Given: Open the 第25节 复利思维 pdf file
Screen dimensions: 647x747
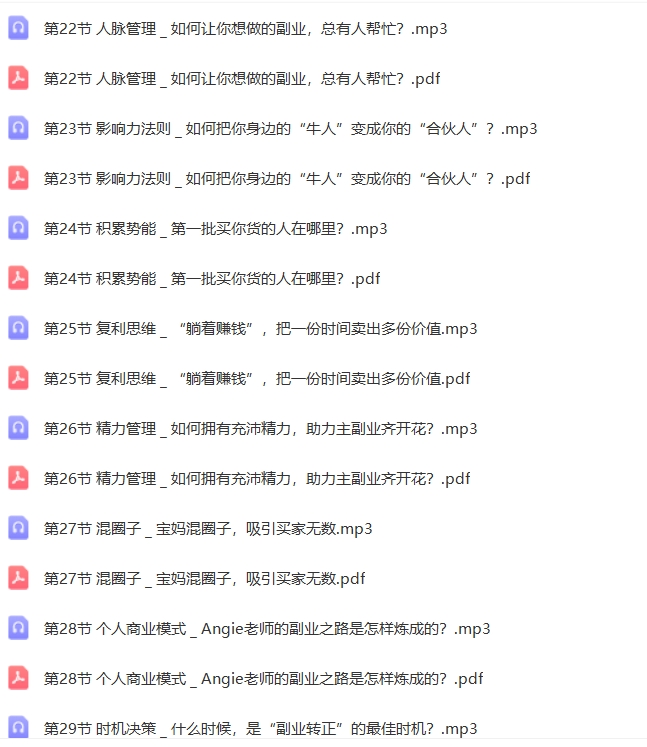Looking at the screenshot, I should pos(256,378).
